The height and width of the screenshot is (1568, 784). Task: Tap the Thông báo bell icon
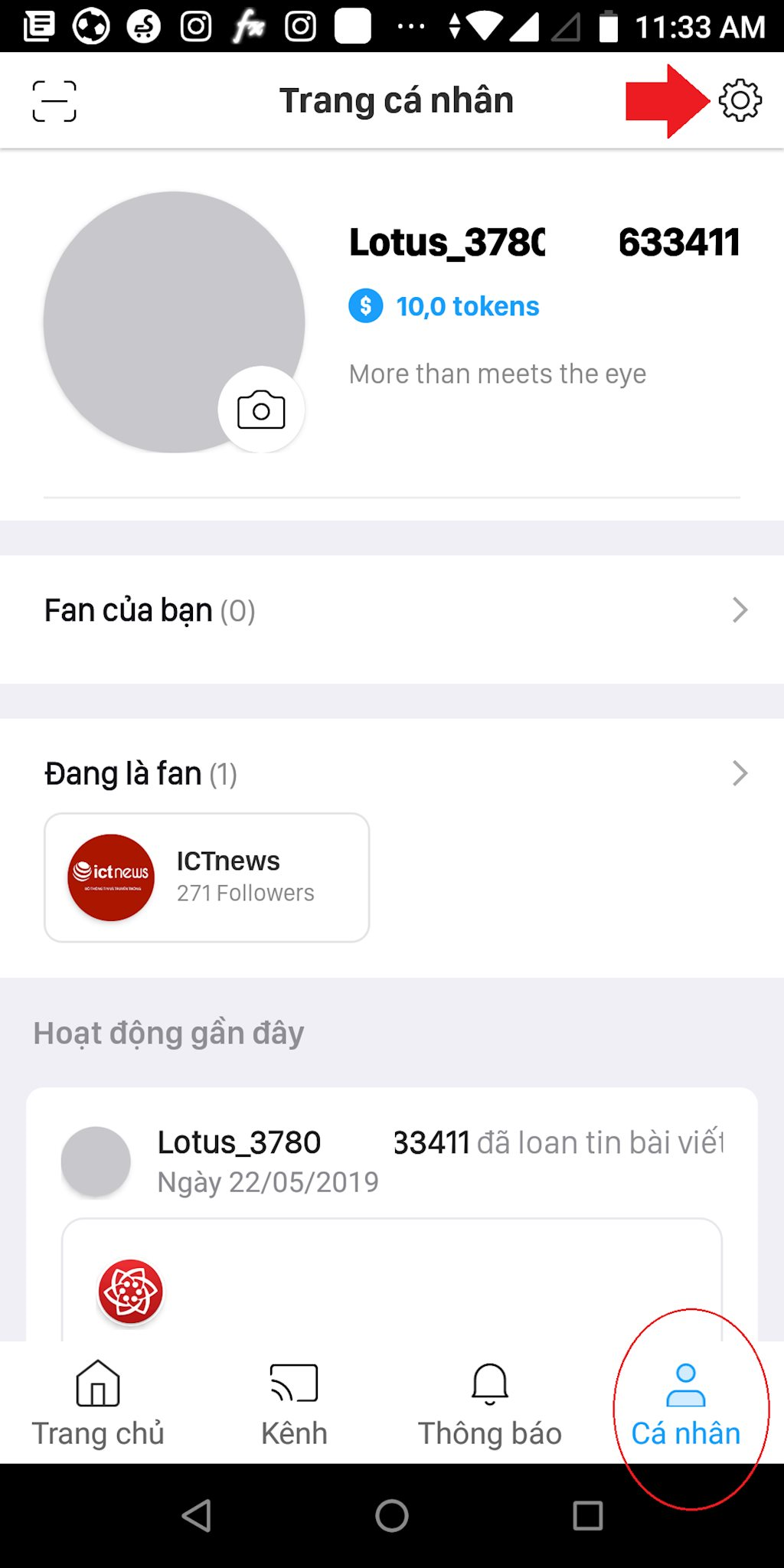pos(490,1383)
